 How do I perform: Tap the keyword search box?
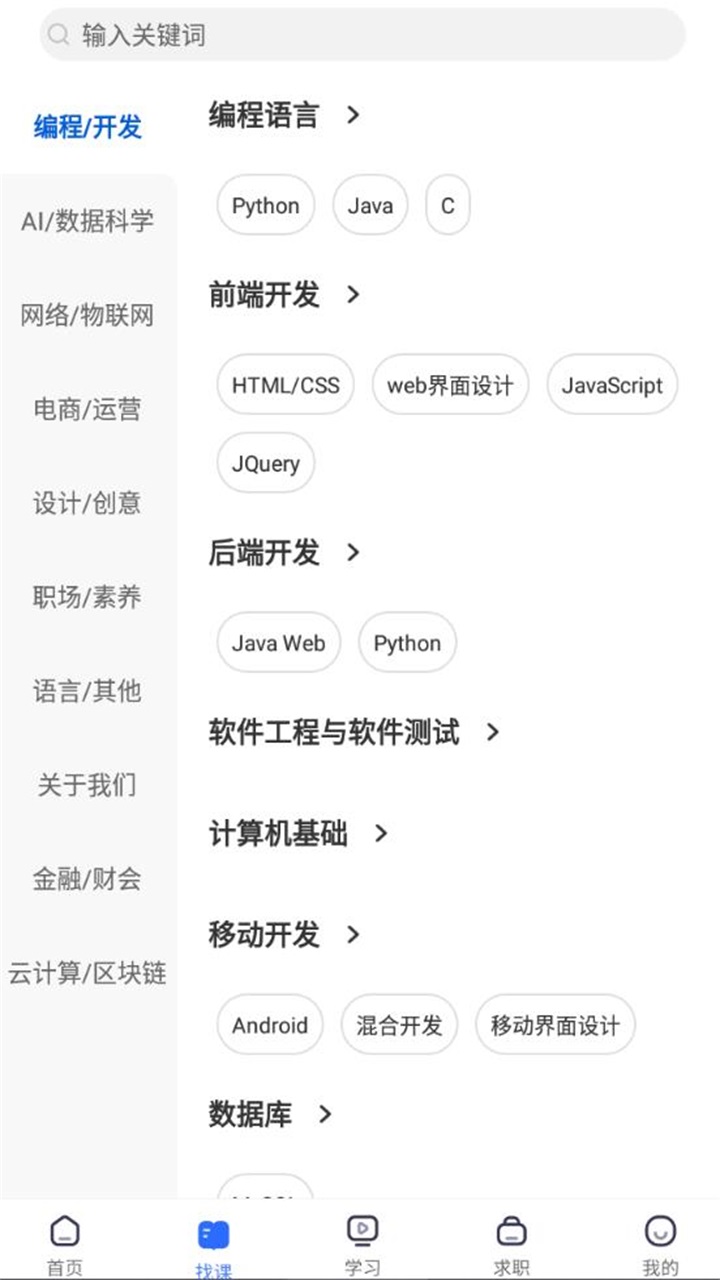pos(362,35)
